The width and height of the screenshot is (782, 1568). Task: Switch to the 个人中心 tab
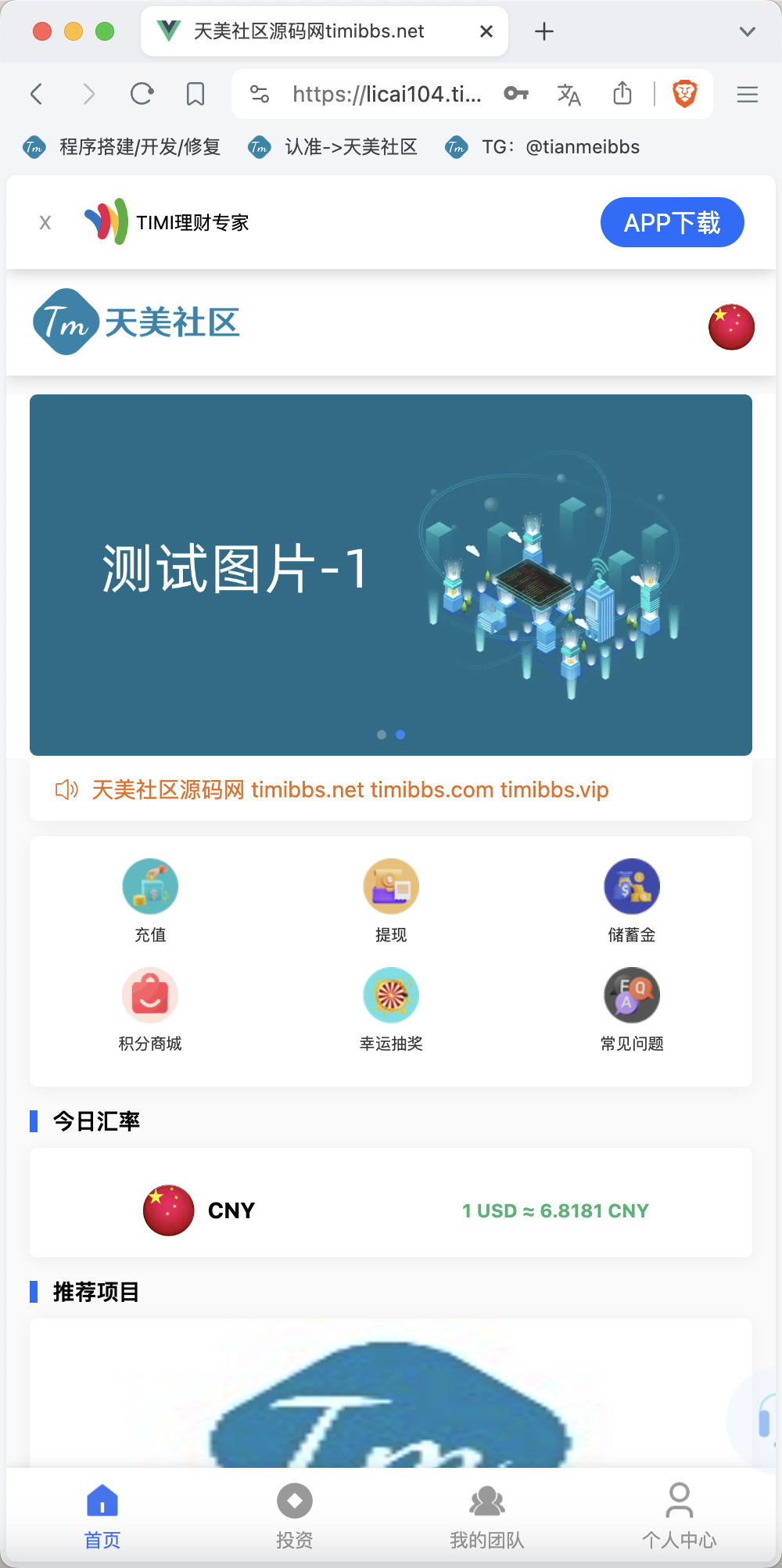pos(680,1516)
